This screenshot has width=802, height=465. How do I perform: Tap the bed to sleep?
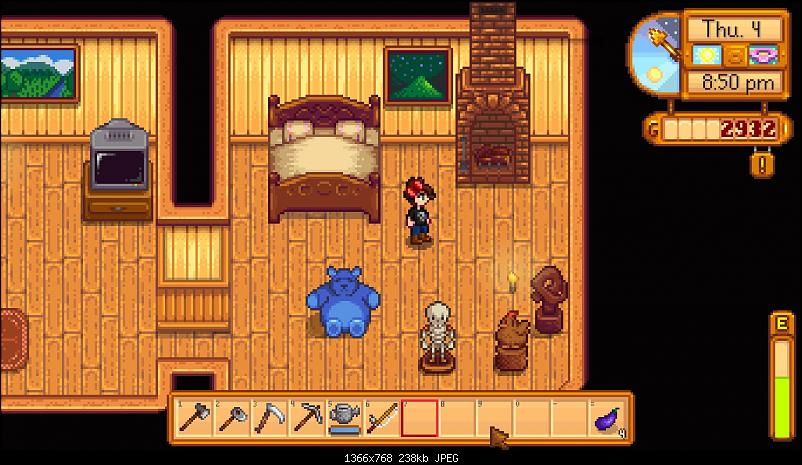(323, 160)
